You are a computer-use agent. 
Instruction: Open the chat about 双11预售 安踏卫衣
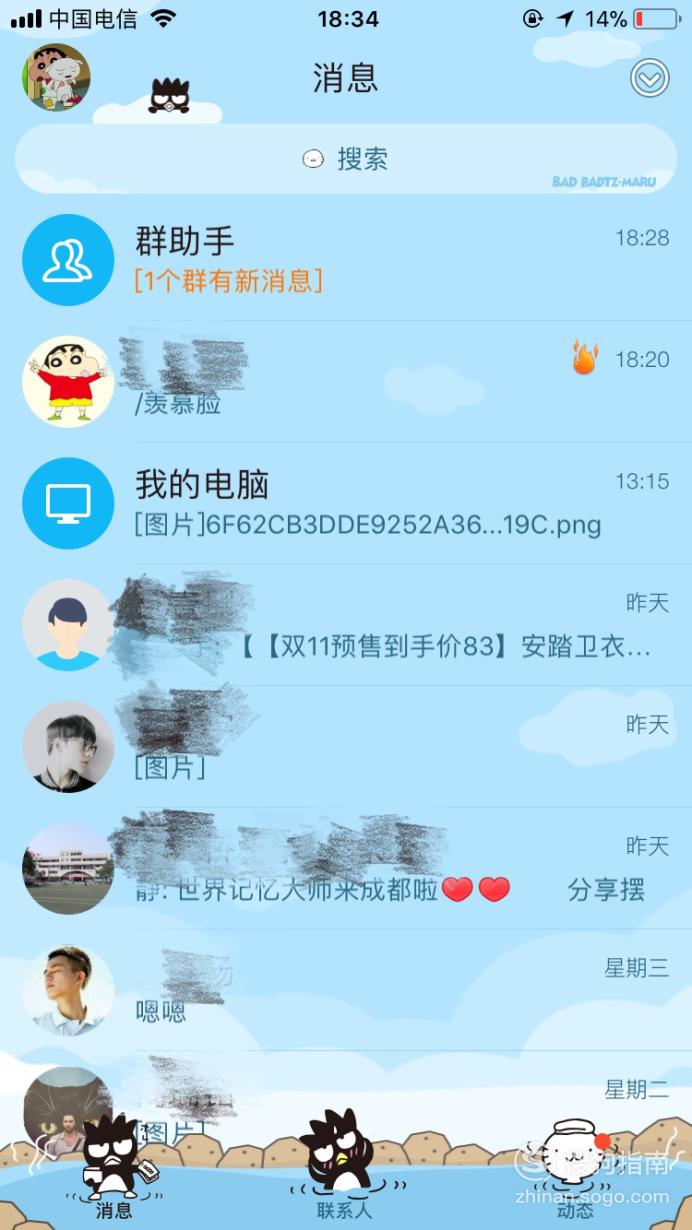(x=346, y=626)
